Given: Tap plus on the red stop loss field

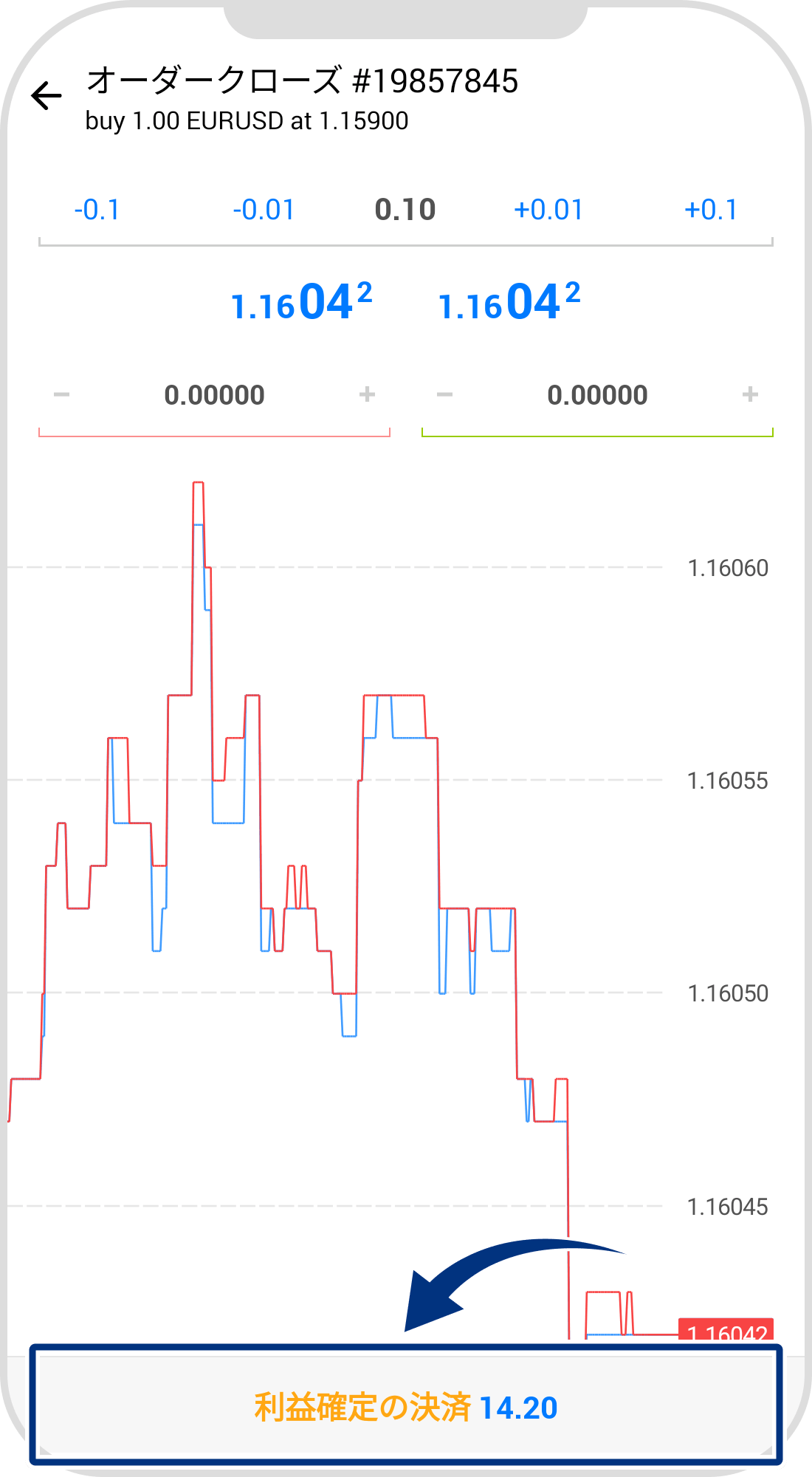Looking at the screenshot, I should (x=367, y=395).
